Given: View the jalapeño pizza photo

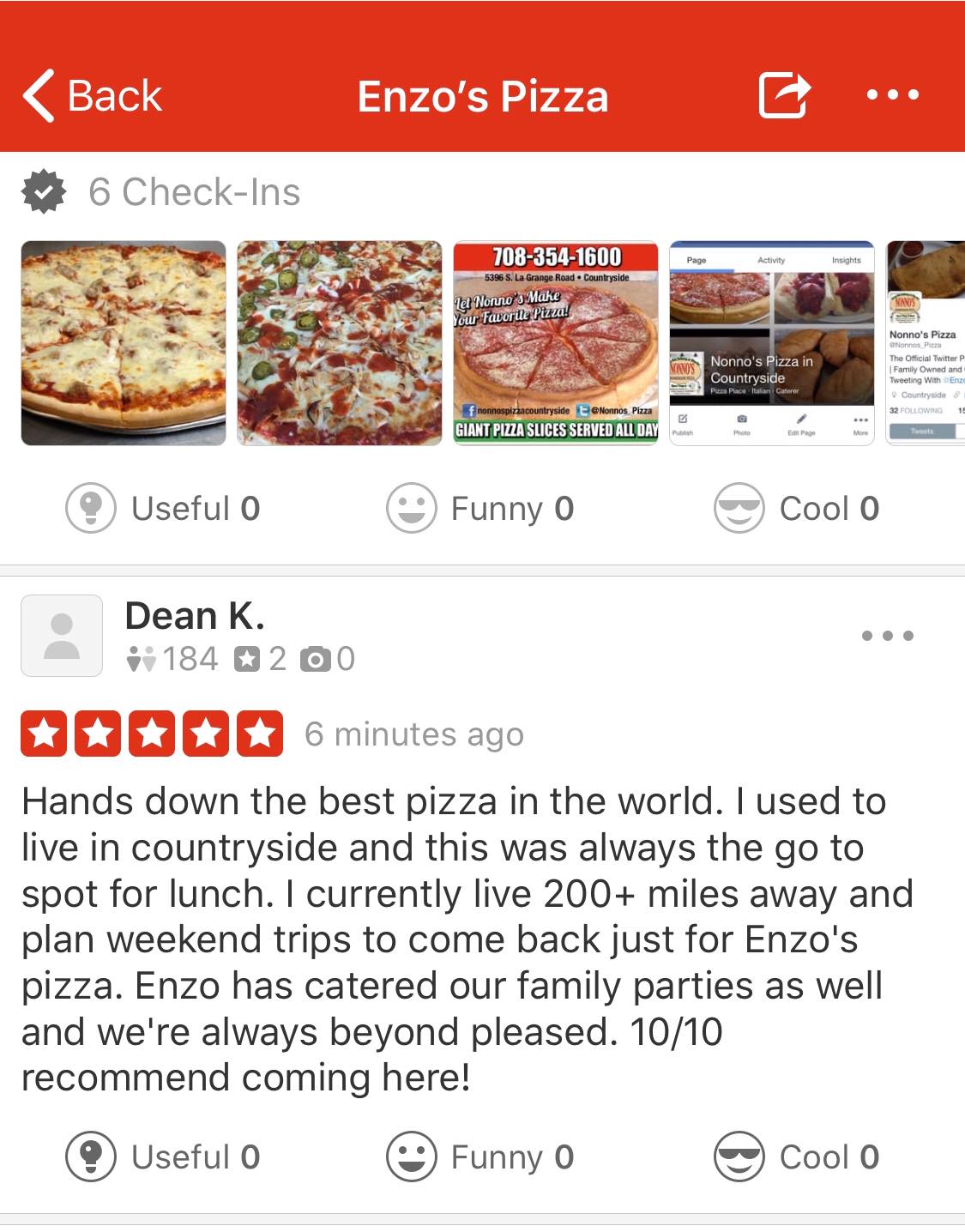Looking at the screenshot, I should tap(340, 343).
